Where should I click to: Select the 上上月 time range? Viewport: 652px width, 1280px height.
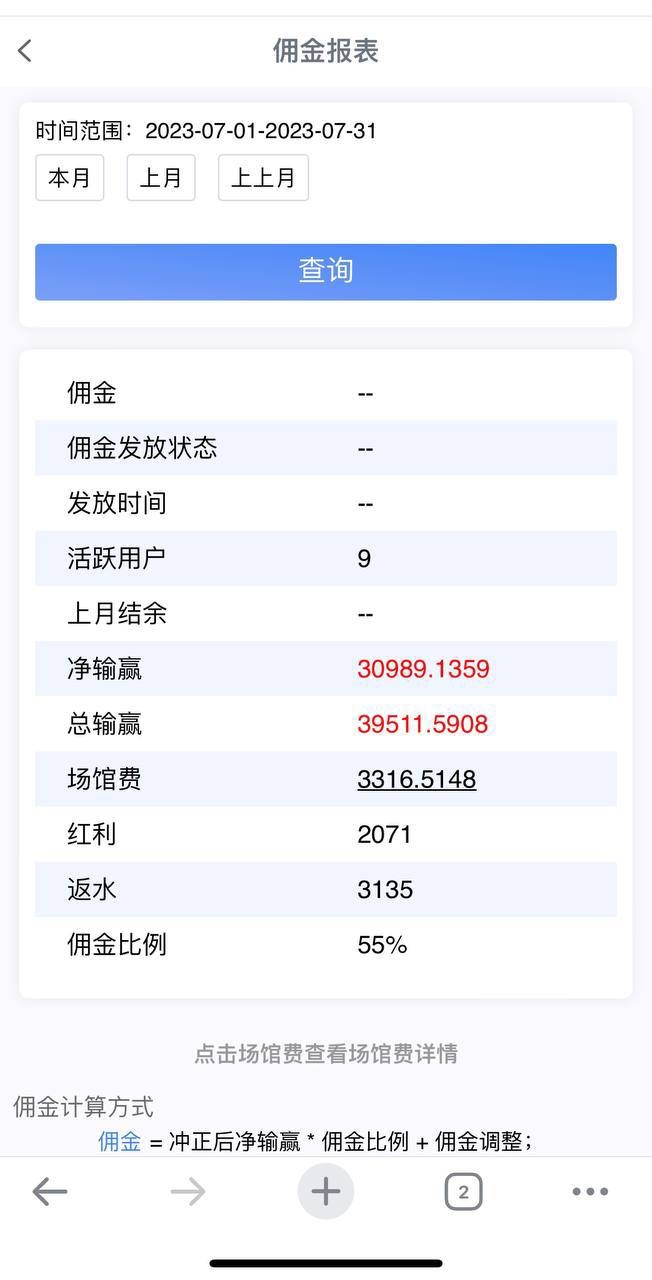coord(263,178)
